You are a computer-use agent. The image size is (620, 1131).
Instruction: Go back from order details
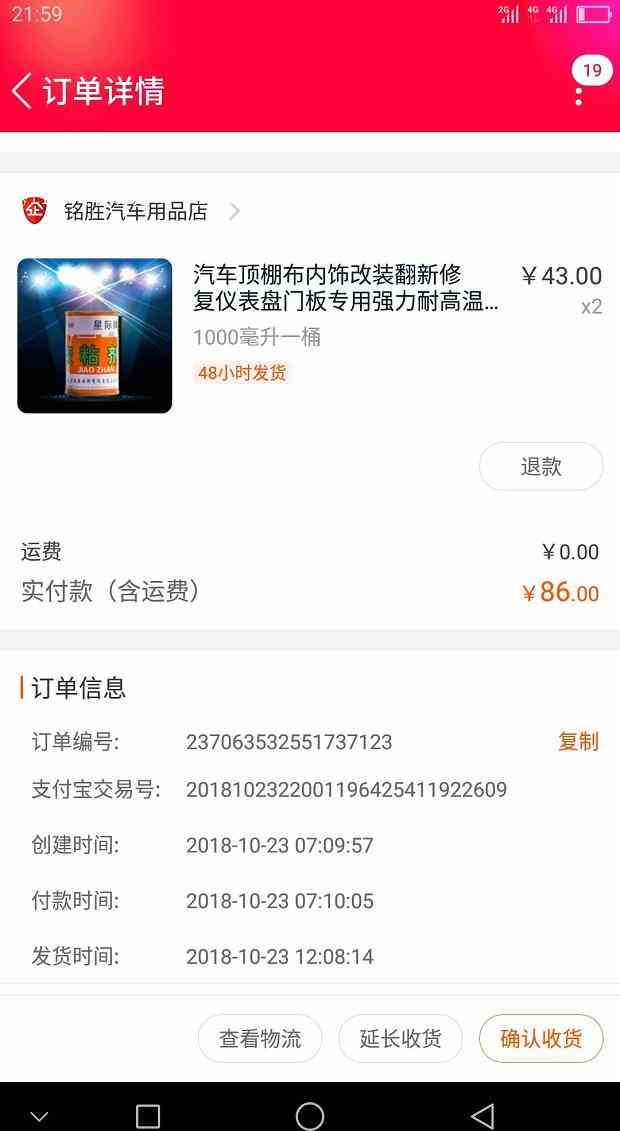point(22,91)
